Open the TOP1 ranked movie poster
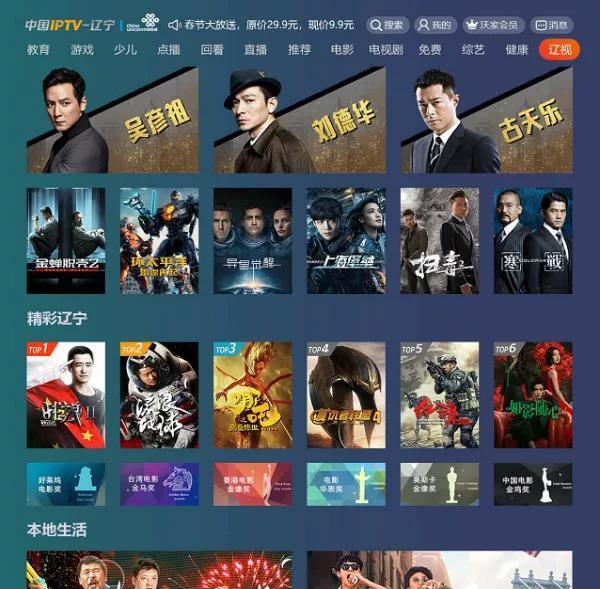Image resolution: width=600 pixels, height=589 pixels. point(65,395)
